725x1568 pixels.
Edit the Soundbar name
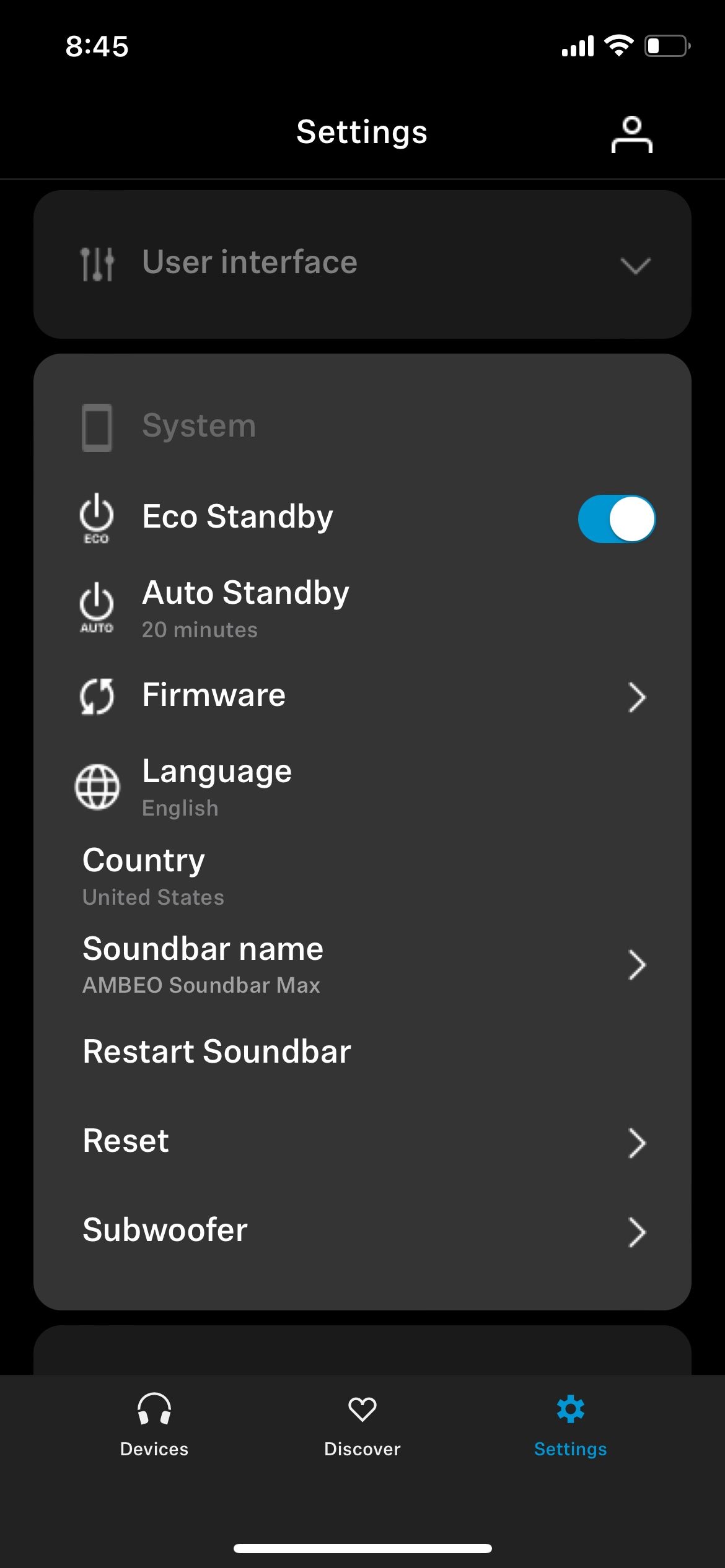(x=362, y=964)
